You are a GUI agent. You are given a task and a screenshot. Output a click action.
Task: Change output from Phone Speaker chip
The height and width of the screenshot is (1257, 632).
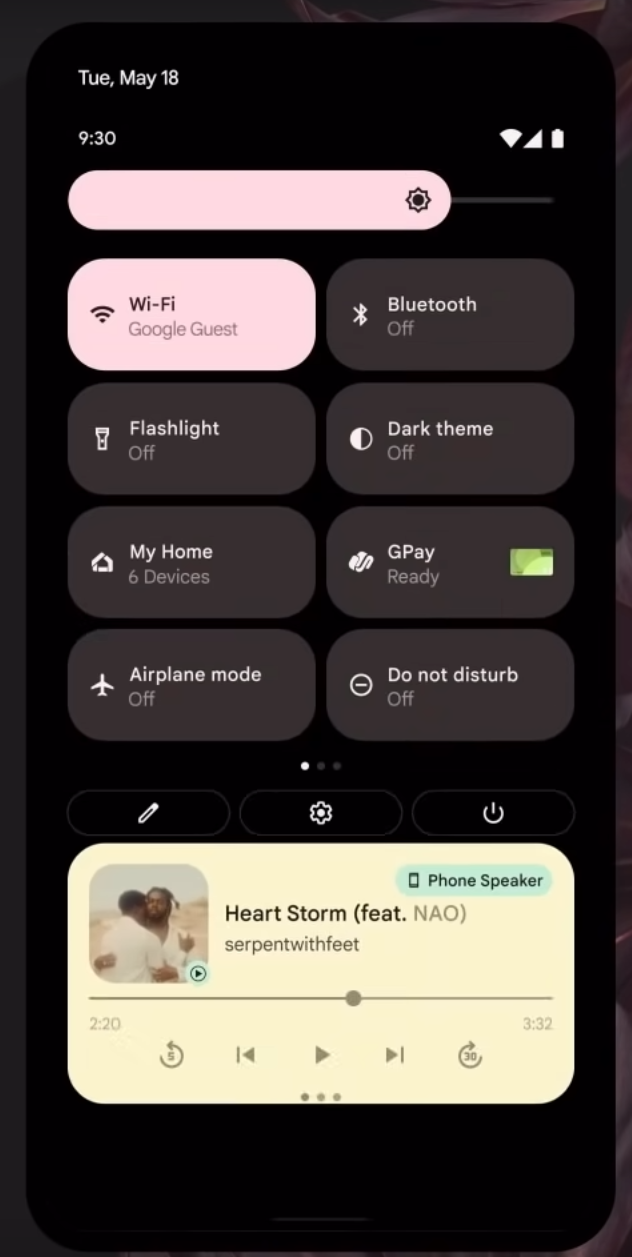coord(474,881)
